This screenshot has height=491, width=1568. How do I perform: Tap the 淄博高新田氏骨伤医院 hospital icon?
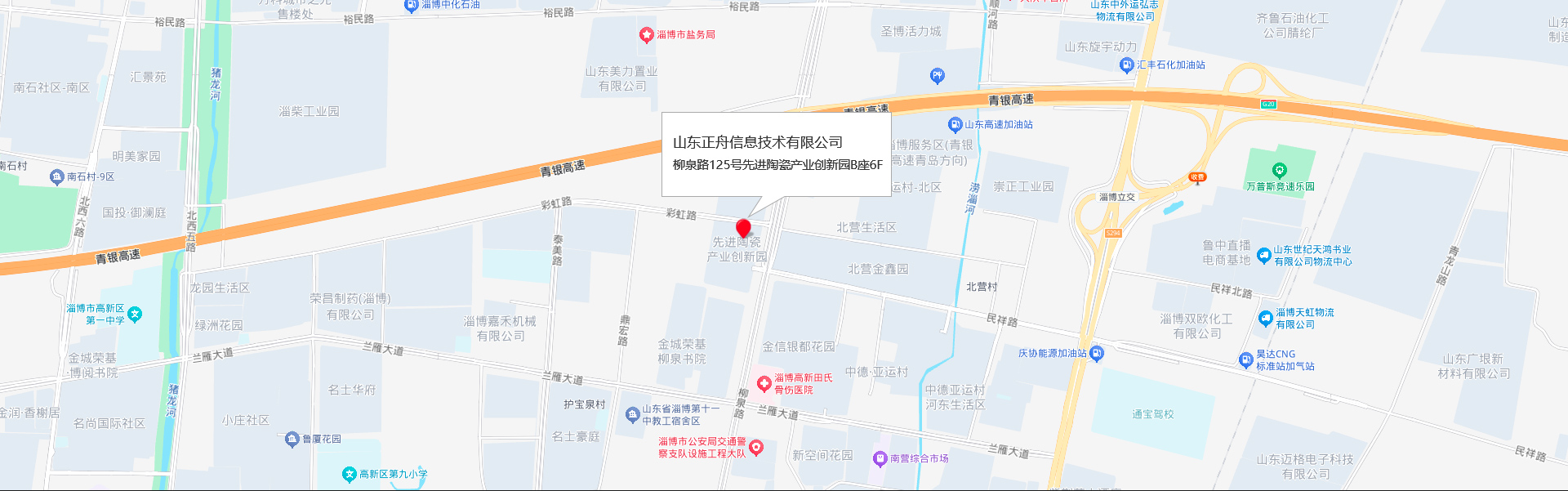(x=764, y=384)
